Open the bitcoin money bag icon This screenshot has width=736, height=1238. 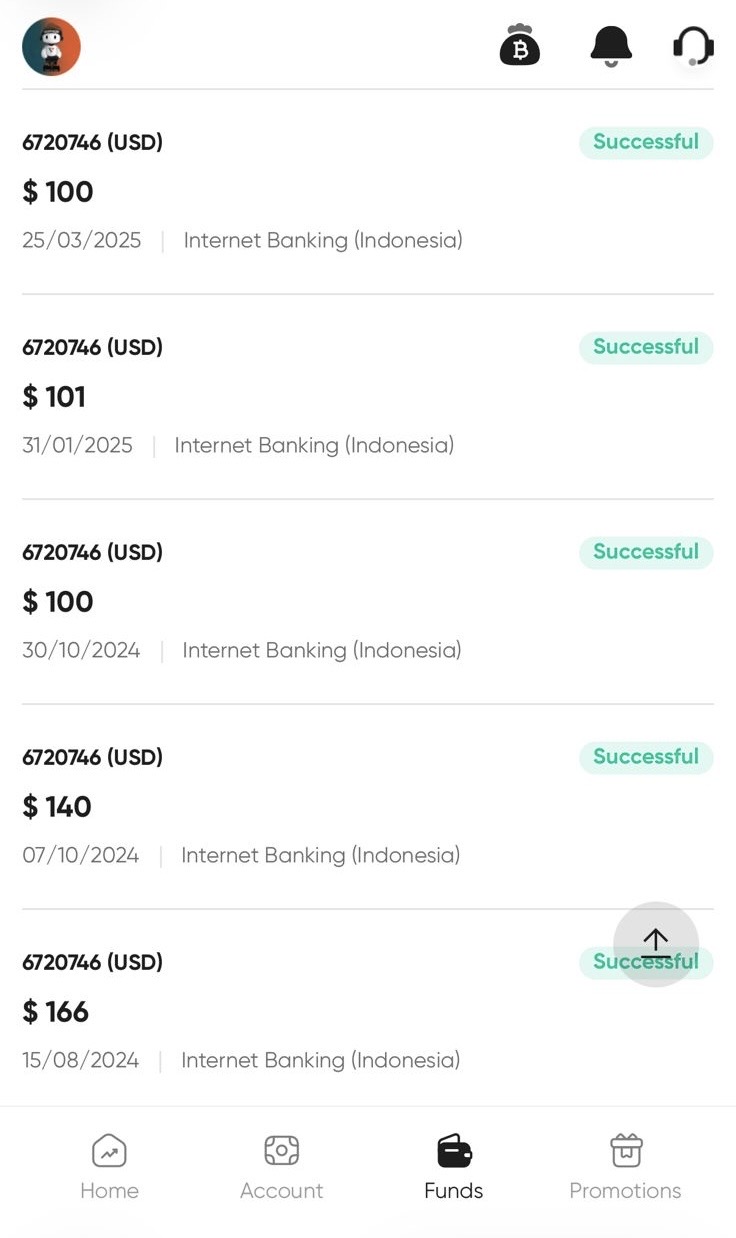(519, 46)
